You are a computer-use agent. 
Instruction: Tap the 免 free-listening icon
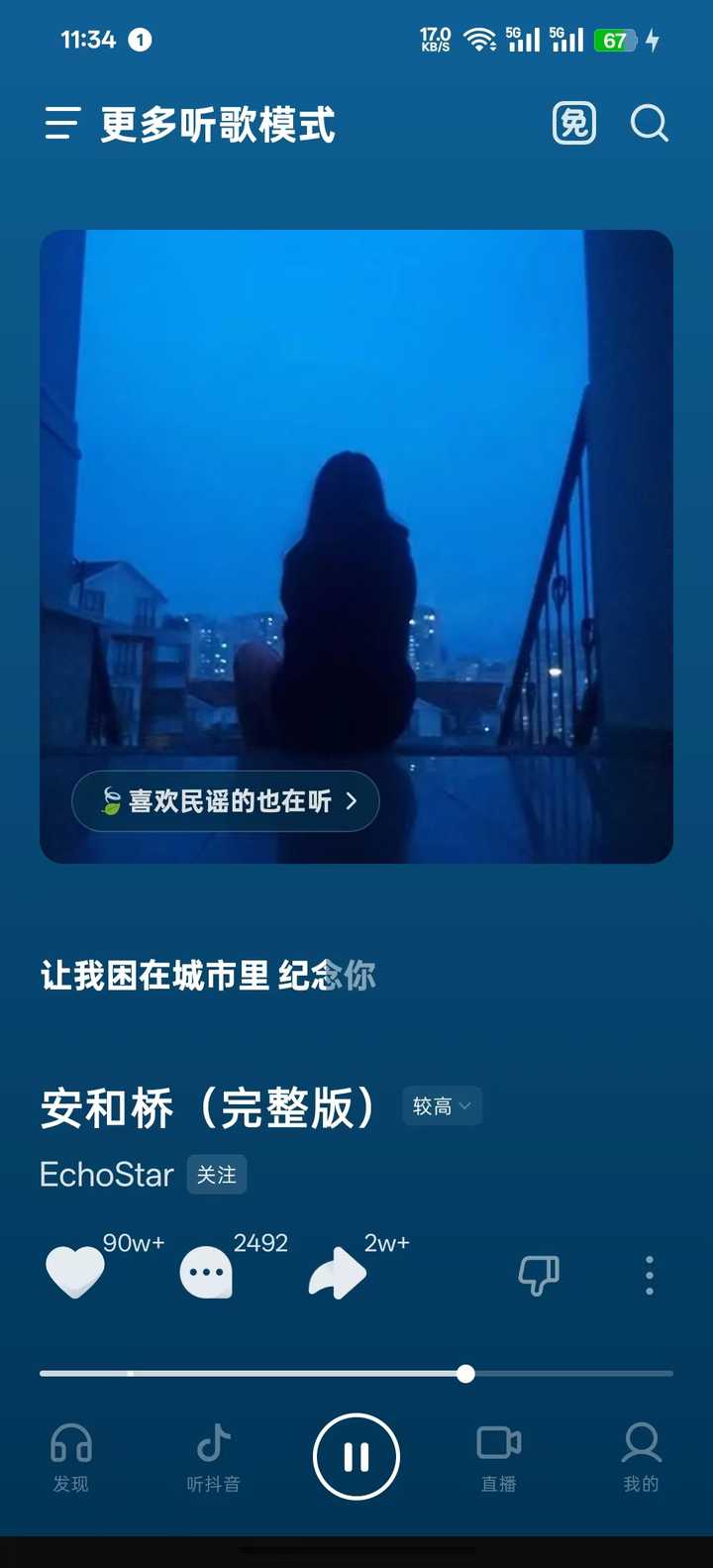click(x=573, y=123)
